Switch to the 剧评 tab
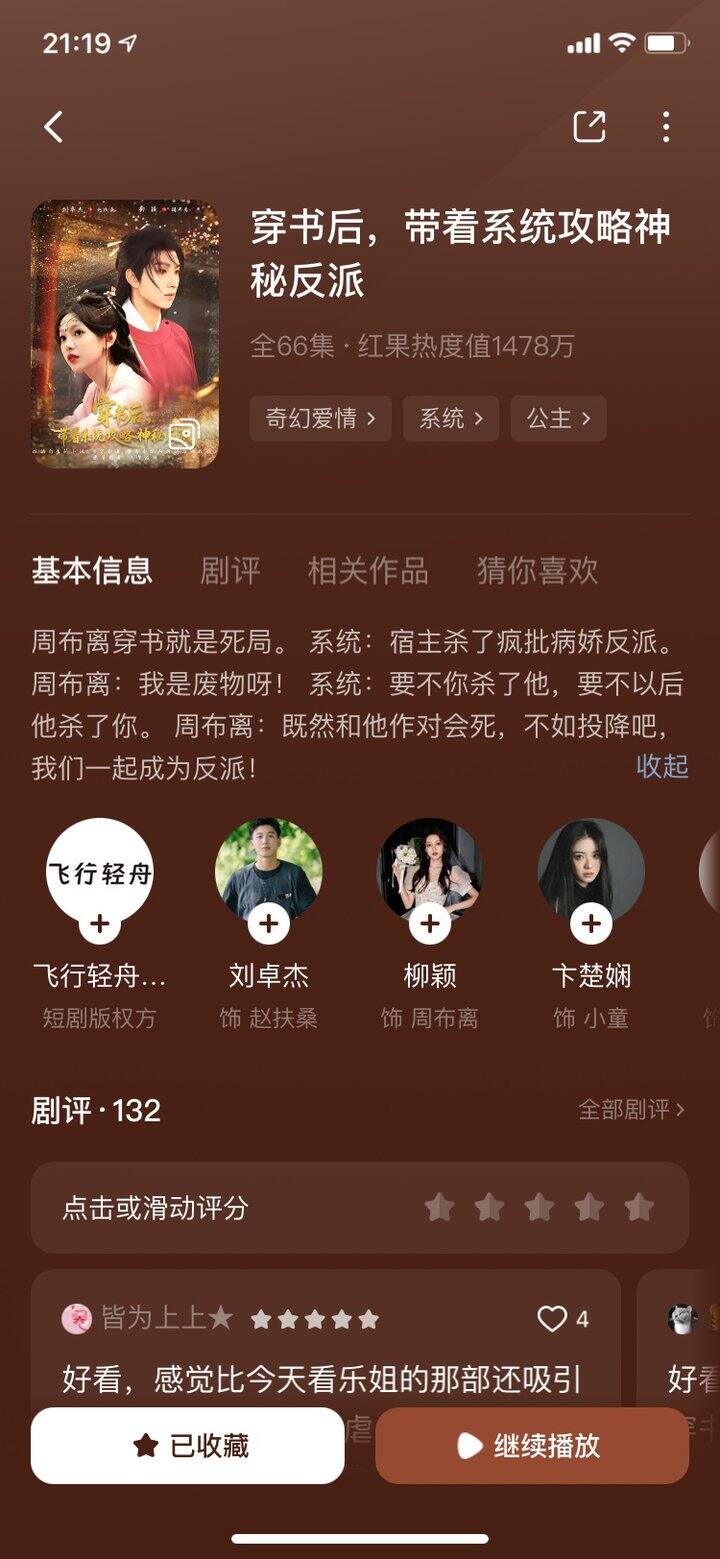The image size is (720, 1559). (230, 570)
